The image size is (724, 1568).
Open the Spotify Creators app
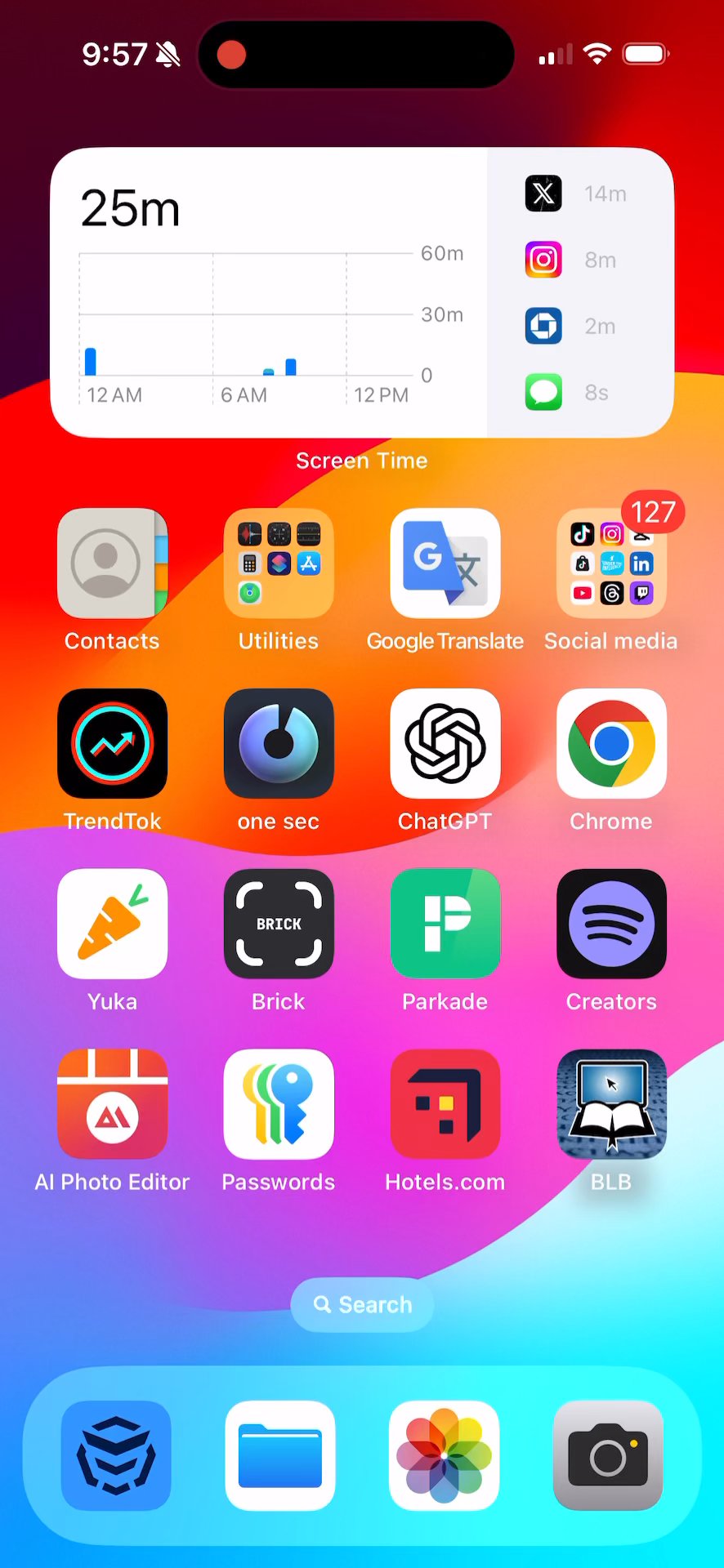tap(611, 924)
